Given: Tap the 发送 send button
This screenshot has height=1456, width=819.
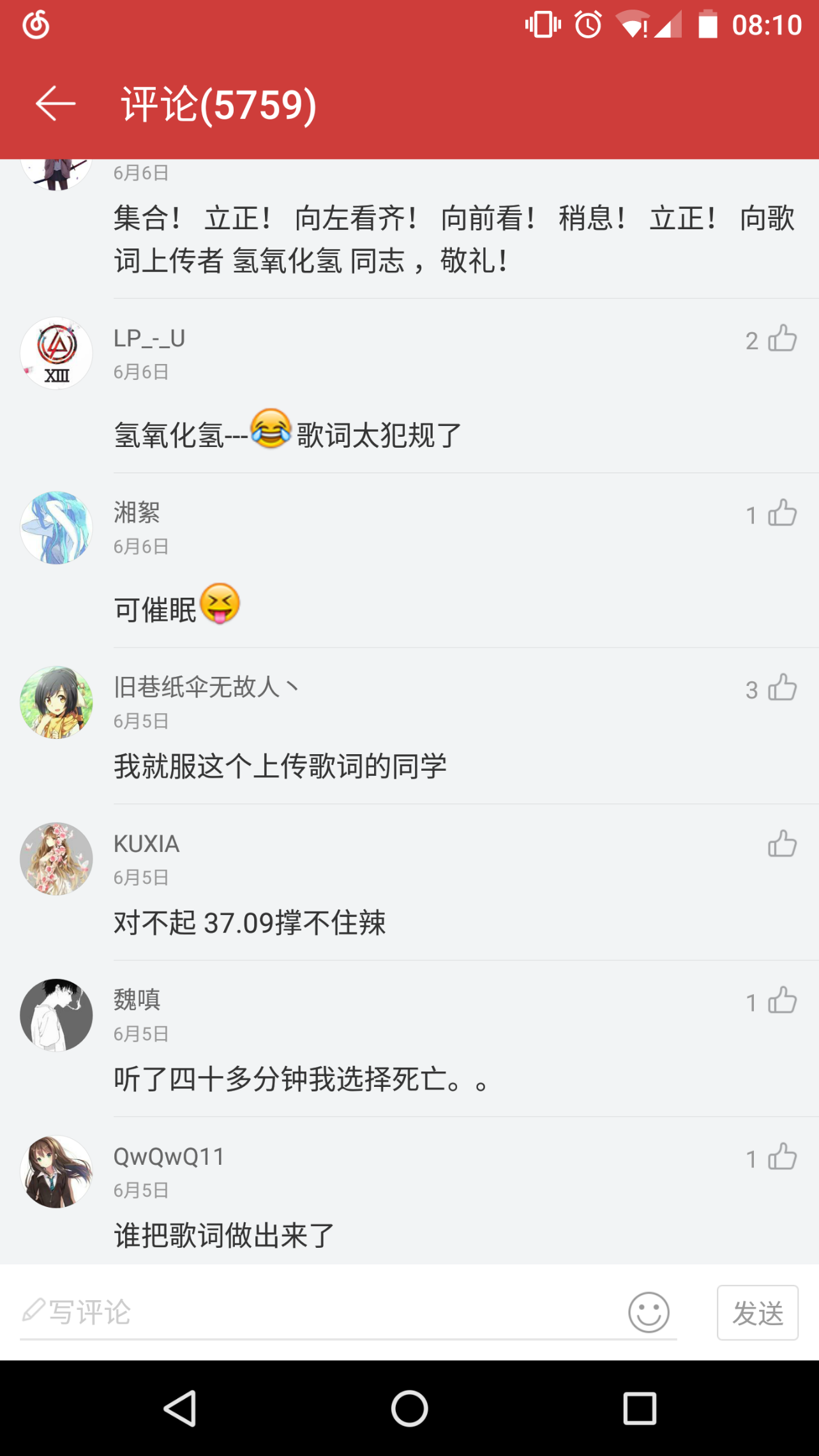Looking at the screenshot, I should [757, 1313].
